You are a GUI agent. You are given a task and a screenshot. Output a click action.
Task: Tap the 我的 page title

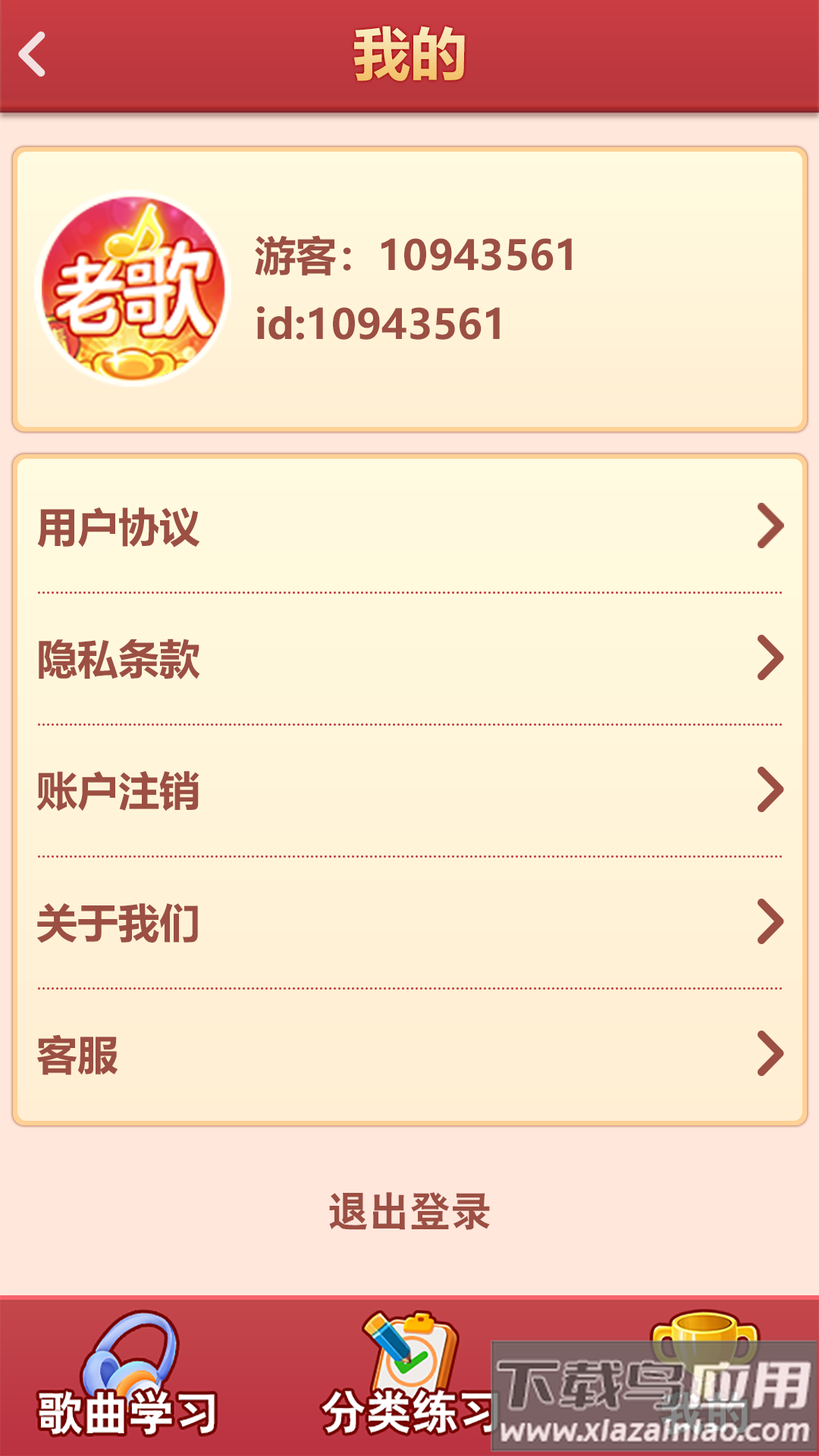tap(409, 53)
